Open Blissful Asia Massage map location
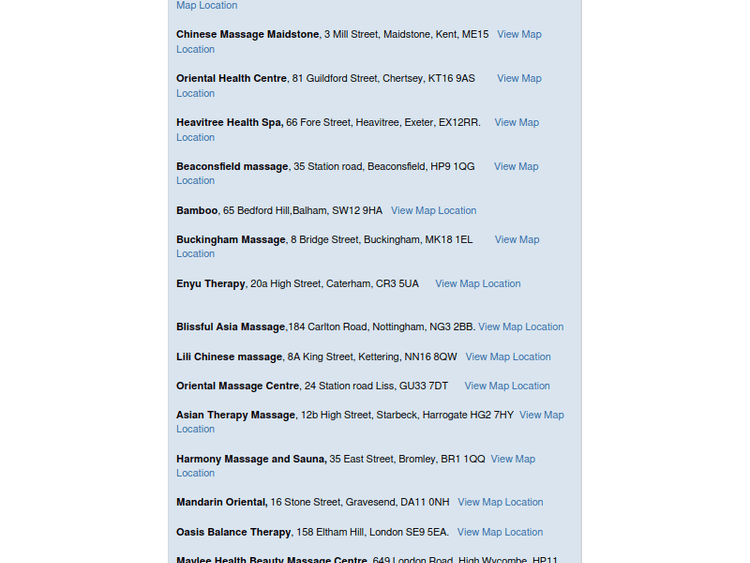Image resolution: width=750 pixels, height=563 pixels. coord(520,327)
